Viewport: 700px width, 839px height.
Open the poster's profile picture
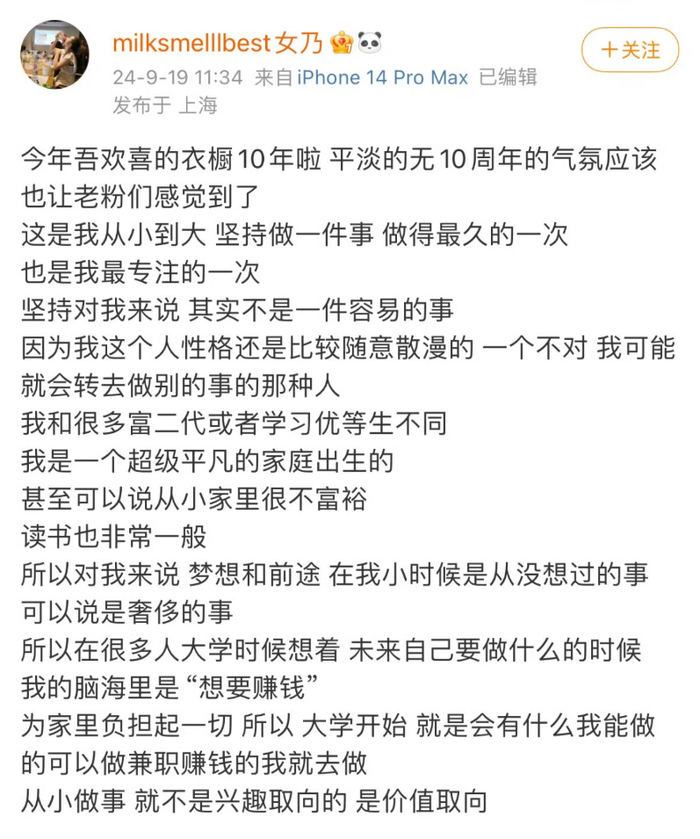[x=56, y=55]
